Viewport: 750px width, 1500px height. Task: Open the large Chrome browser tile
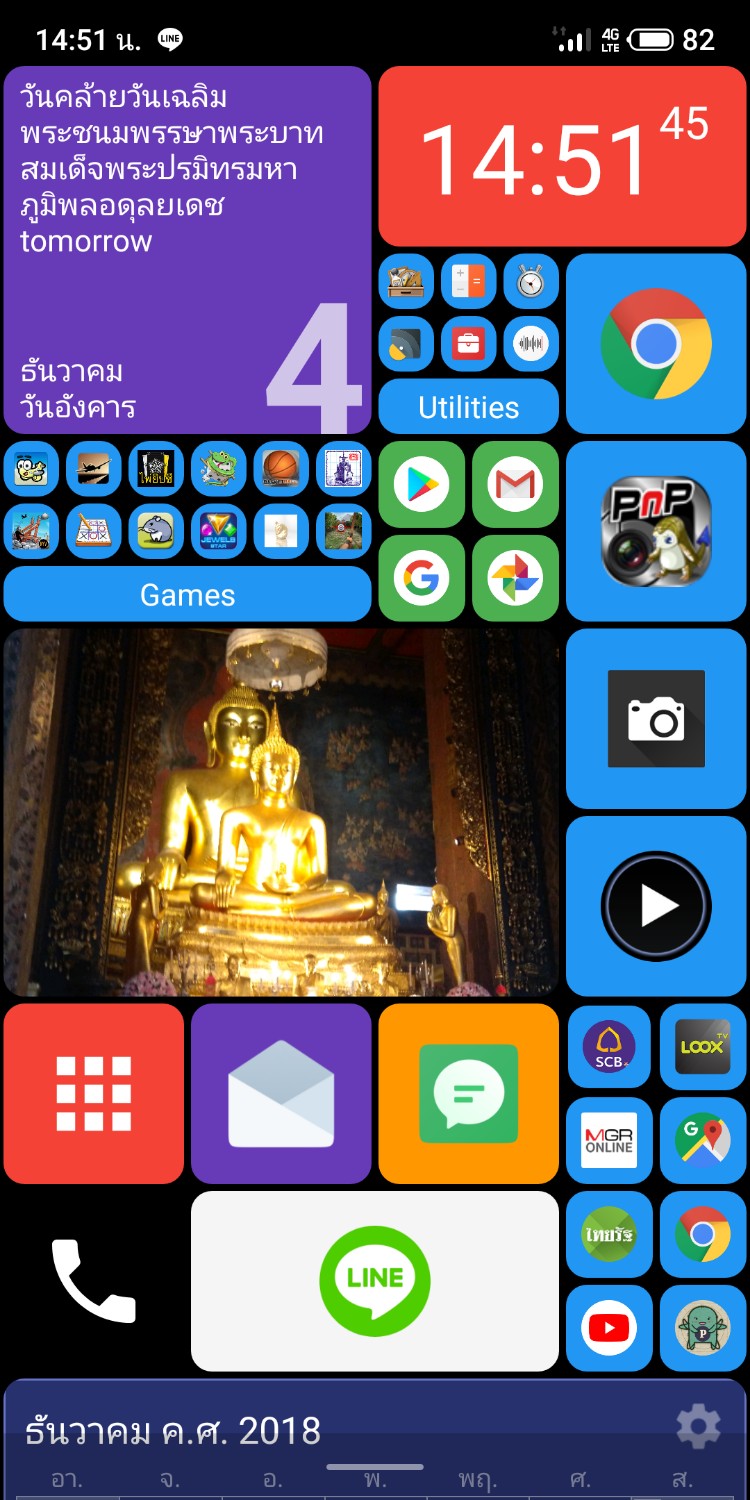click(x=656, y=344)
